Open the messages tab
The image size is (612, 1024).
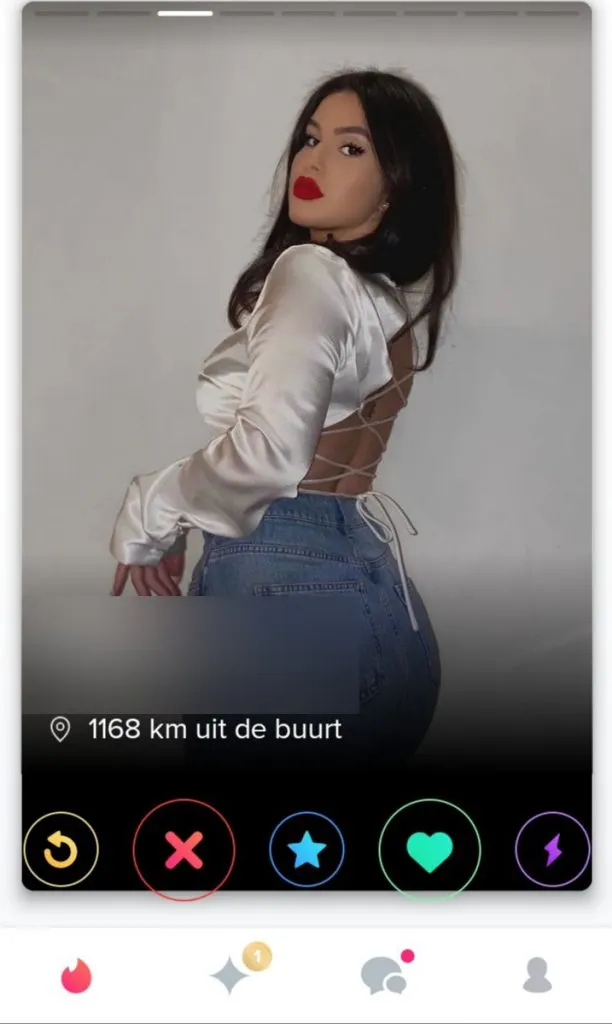click(383, 975)
